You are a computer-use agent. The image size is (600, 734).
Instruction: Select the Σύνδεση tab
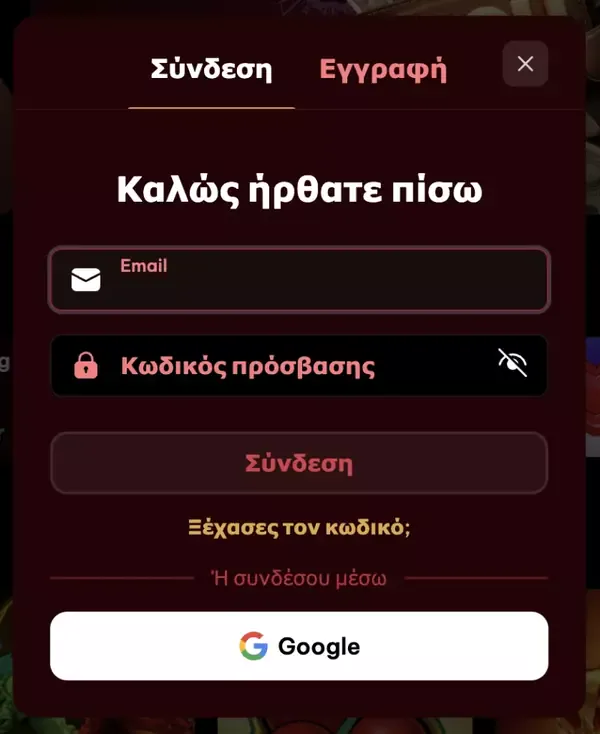[212, 69]
